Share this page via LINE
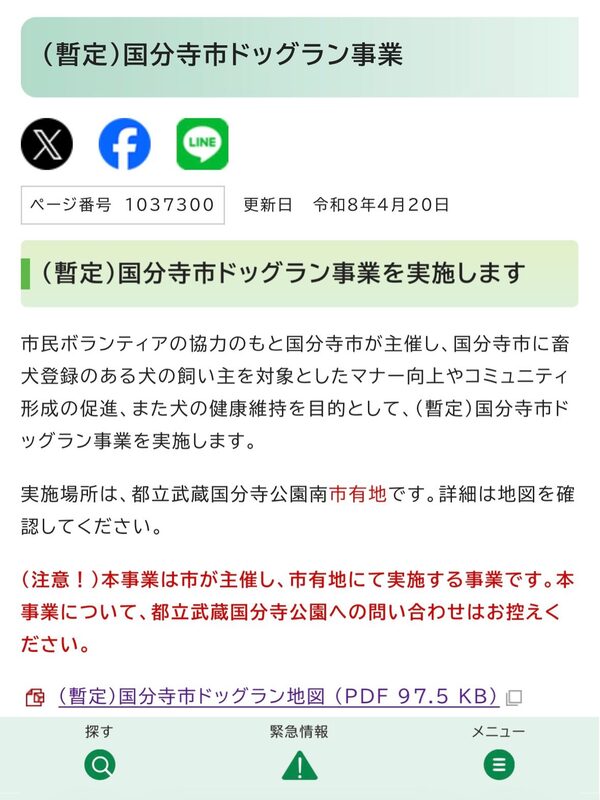 (202, 144)
